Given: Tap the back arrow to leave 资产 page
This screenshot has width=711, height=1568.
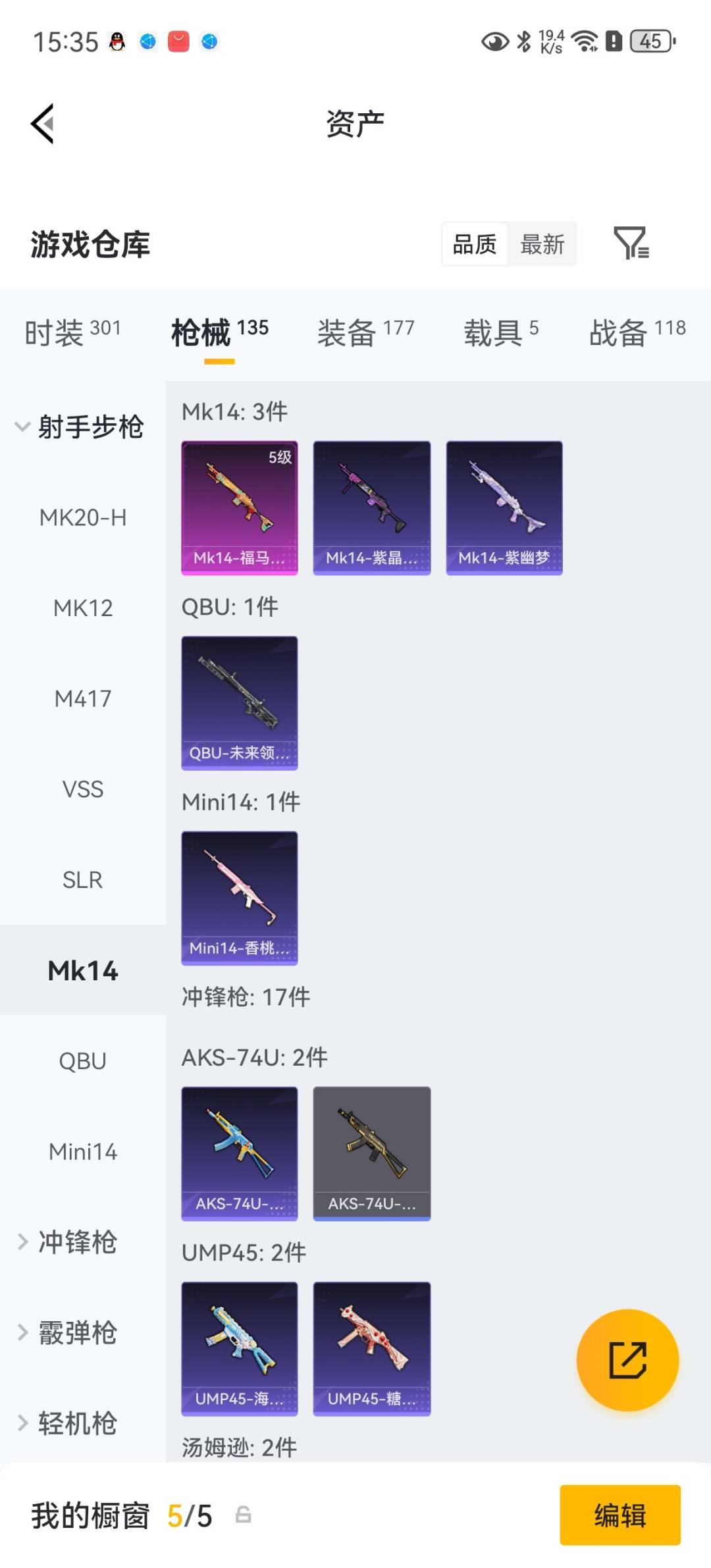Looking at the screenshot, I should tap(41, 123).
